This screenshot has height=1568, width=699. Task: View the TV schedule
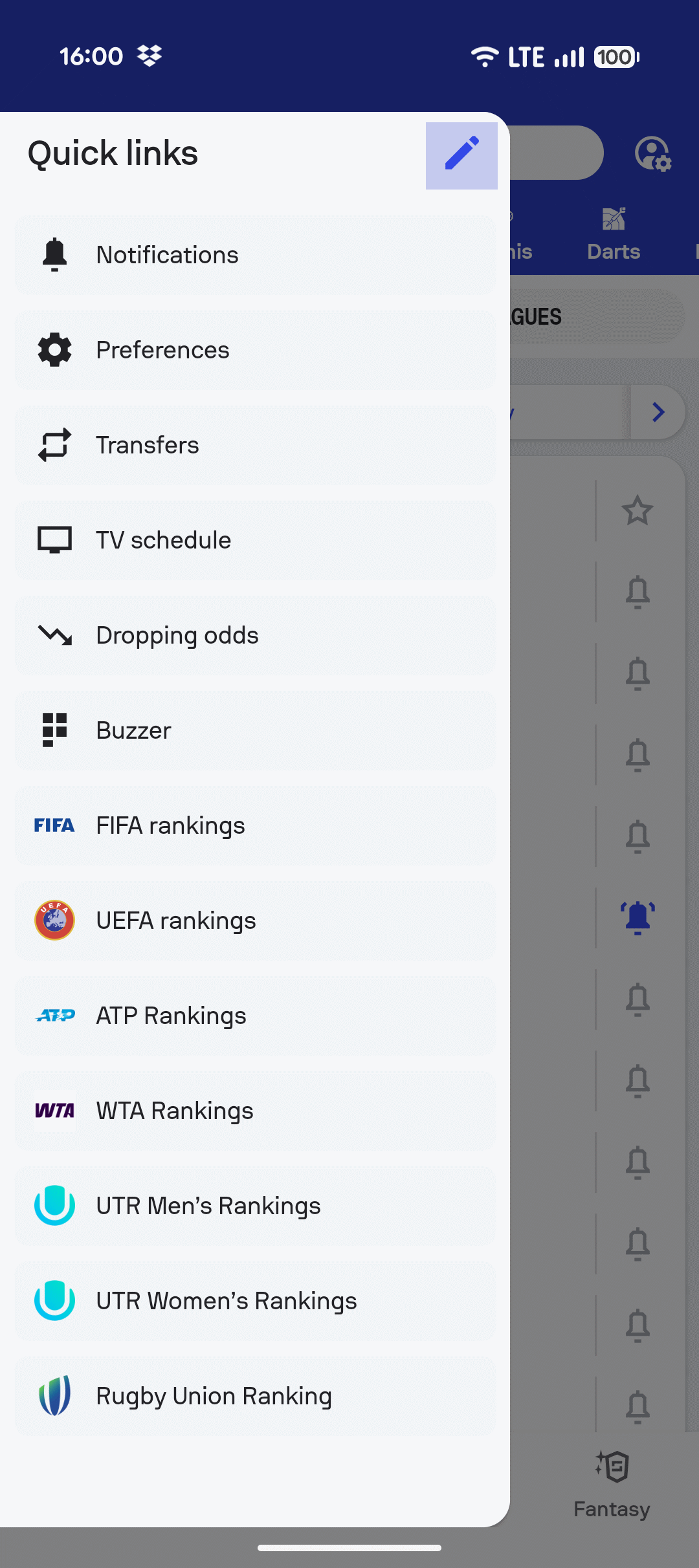[x=255, y=540]
